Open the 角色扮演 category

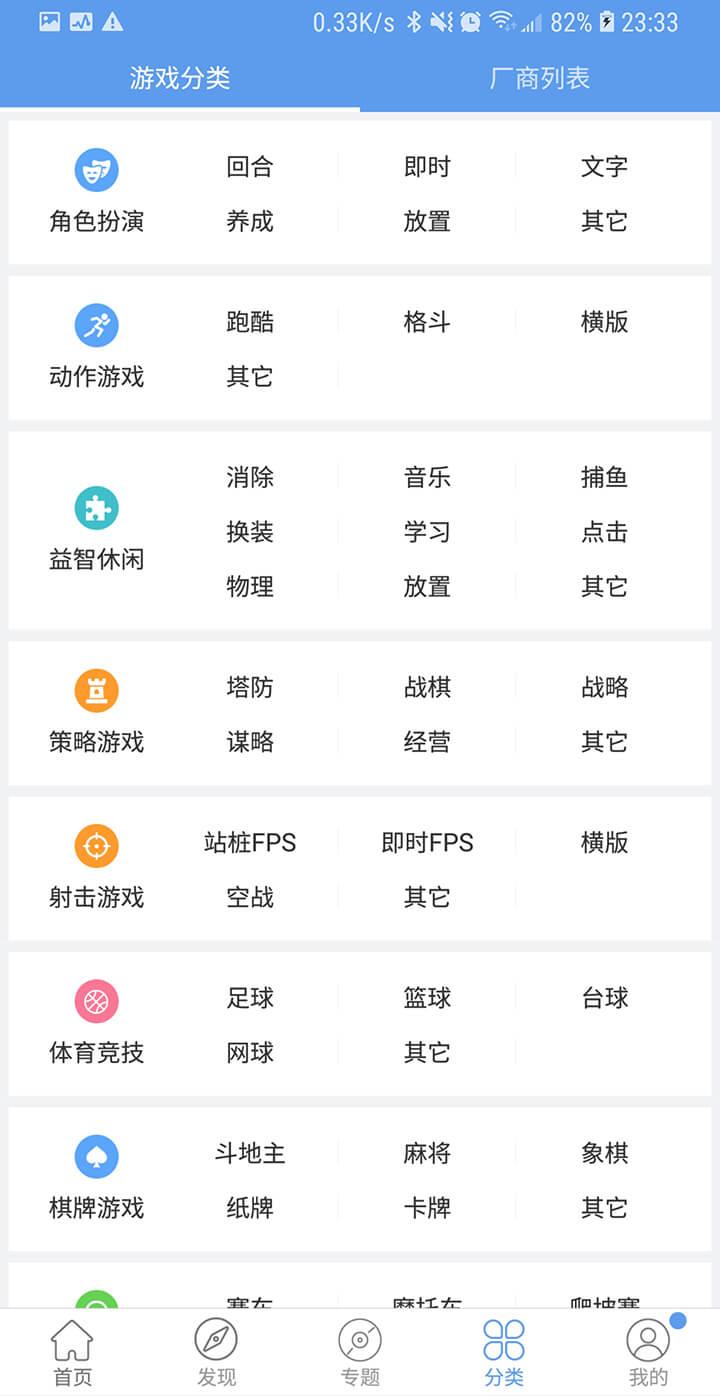[x=97, y=192]
